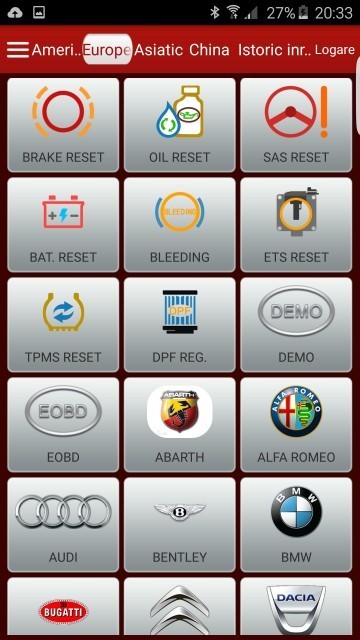Open the hamburger drawer menu
360x640 pixels.
18,50
